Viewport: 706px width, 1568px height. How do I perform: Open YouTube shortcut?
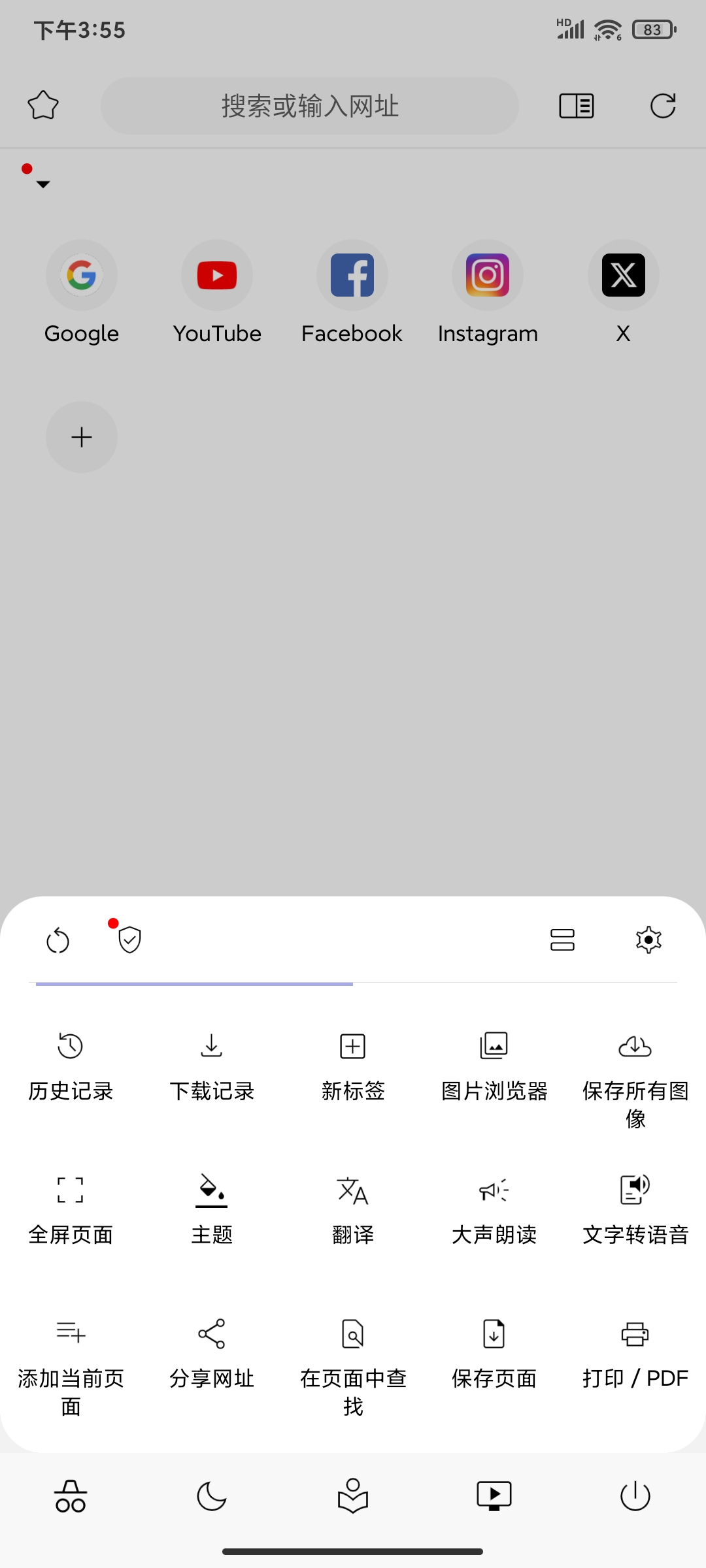click(217, 275)
